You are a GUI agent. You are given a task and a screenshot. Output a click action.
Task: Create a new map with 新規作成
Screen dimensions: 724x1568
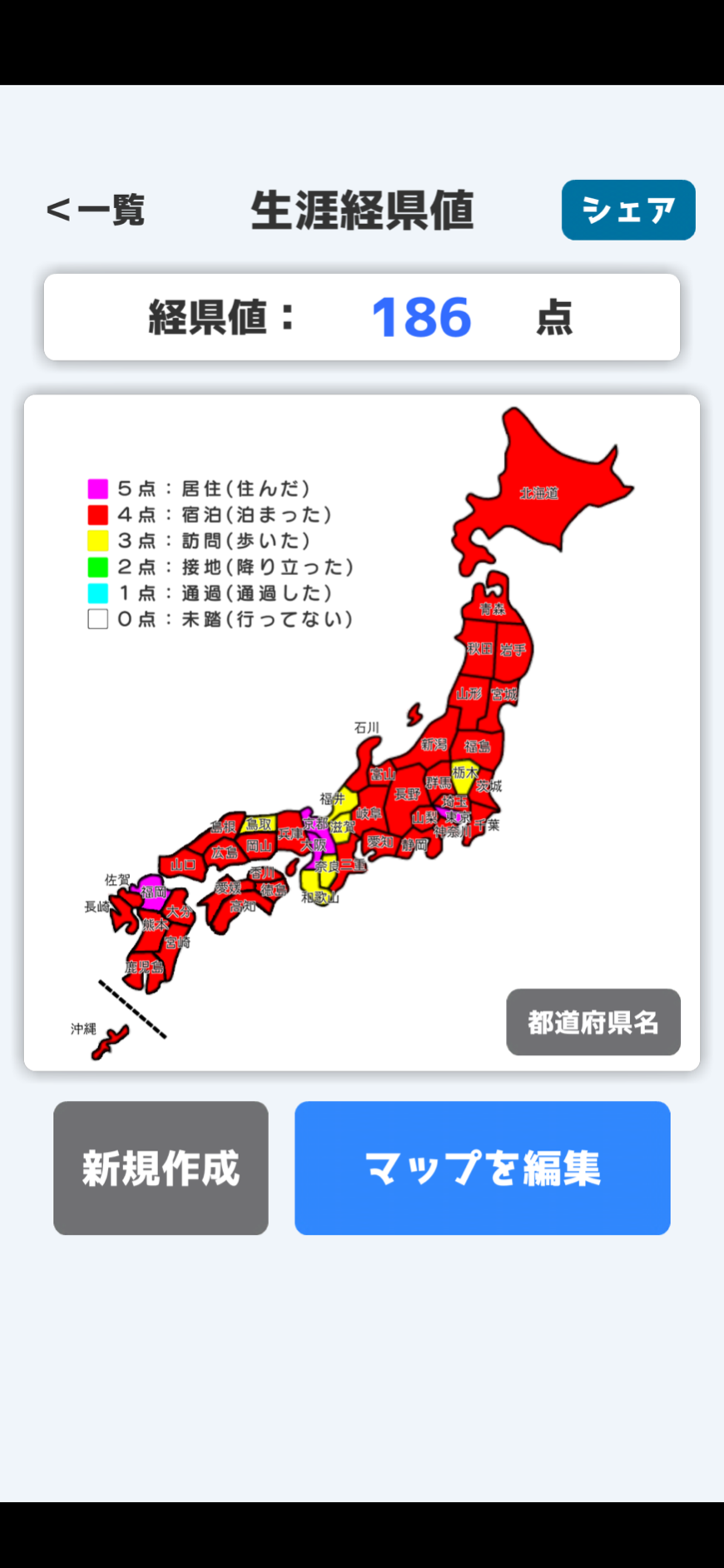tap(161, 1168)
